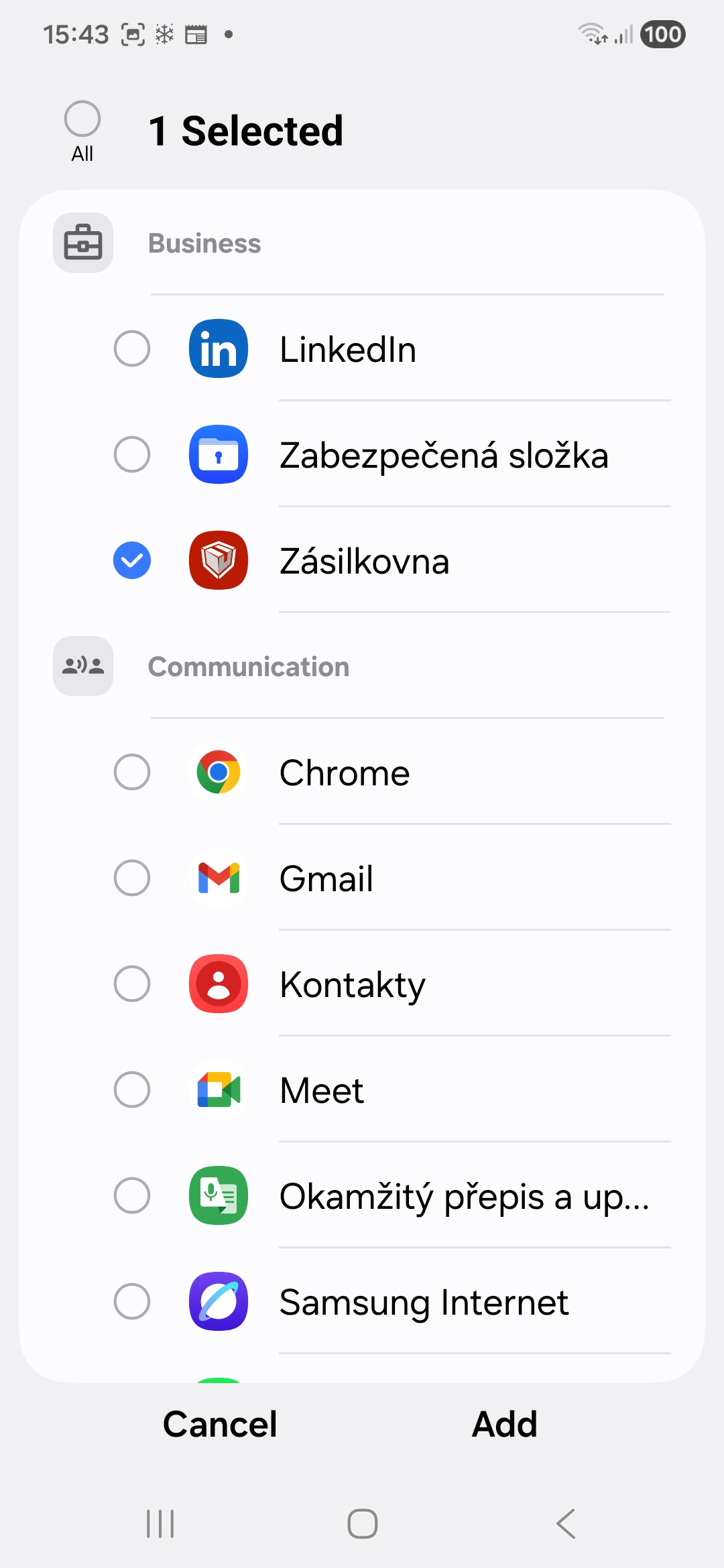Go back using the system back button
Viewport: 724px width, 1568px height.
pos(565,1524)
